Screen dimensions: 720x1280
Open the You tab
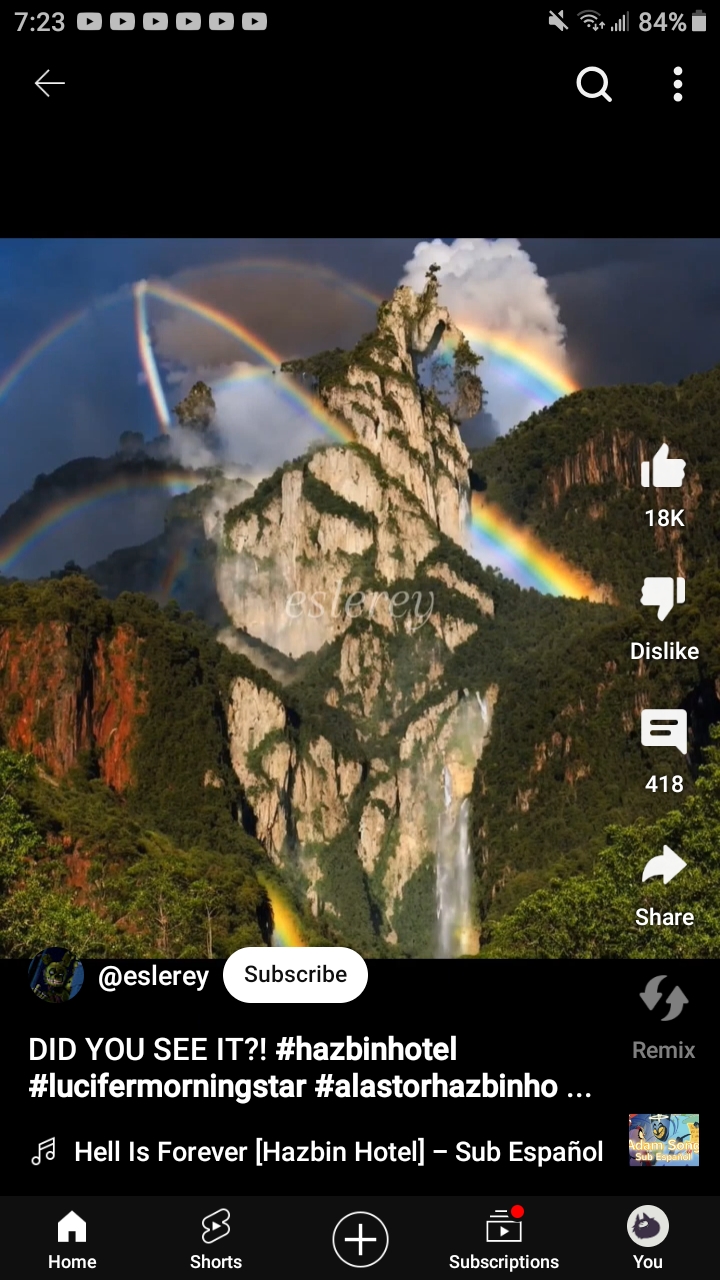coord(648,1240)
